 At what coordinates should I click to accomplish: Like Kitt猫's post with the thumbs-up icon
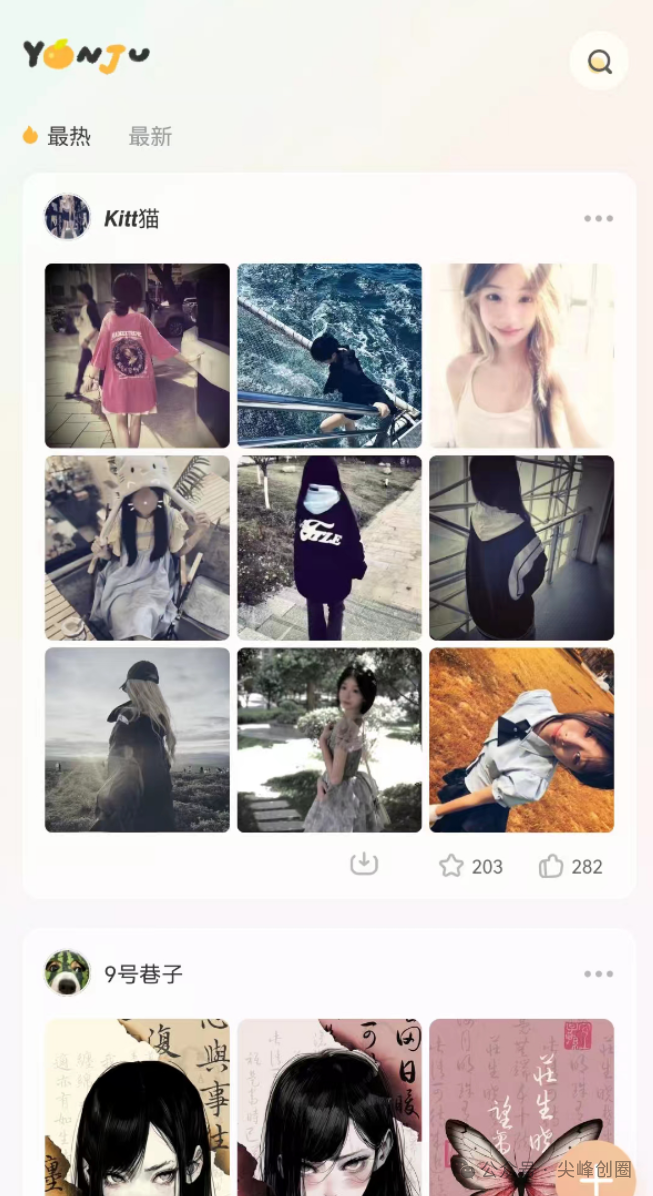(x=551, y=866)
